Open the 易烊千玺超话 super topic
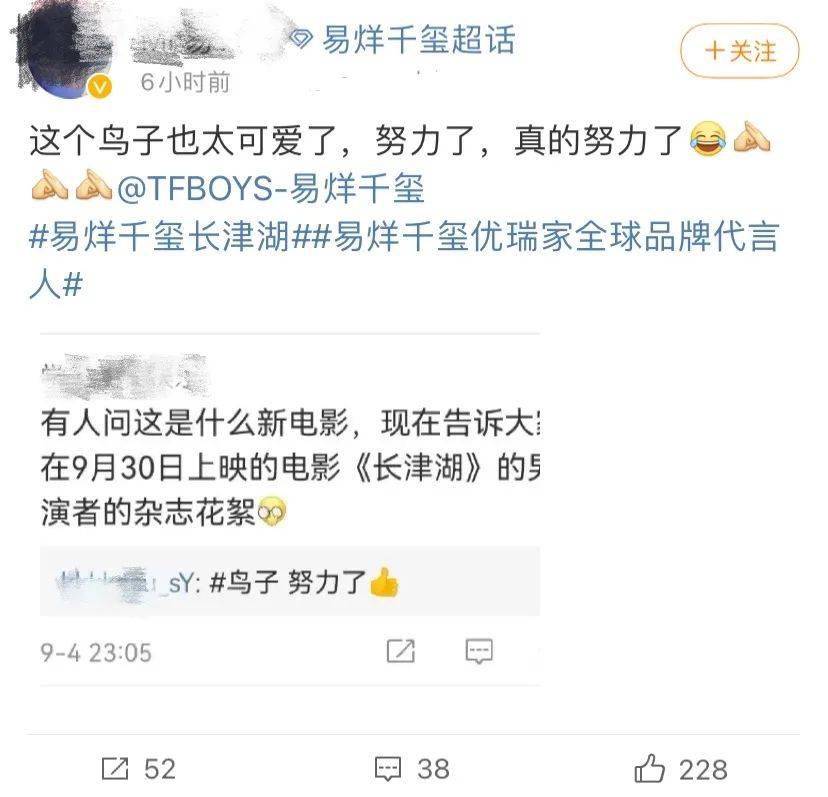The width and height of the screenshot is (828, 797). pyautogui.click(x=403, y=40)
